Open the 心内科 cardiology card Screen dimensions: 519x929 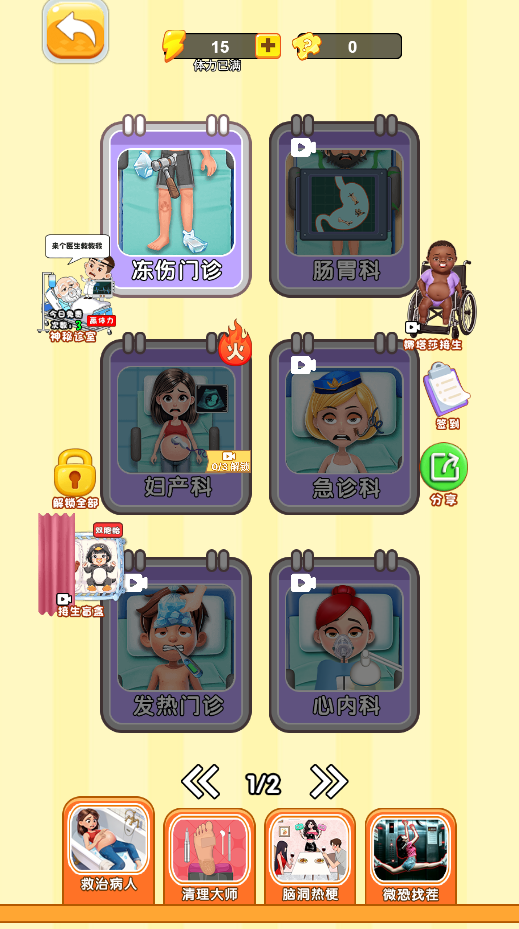click(345, 642)
